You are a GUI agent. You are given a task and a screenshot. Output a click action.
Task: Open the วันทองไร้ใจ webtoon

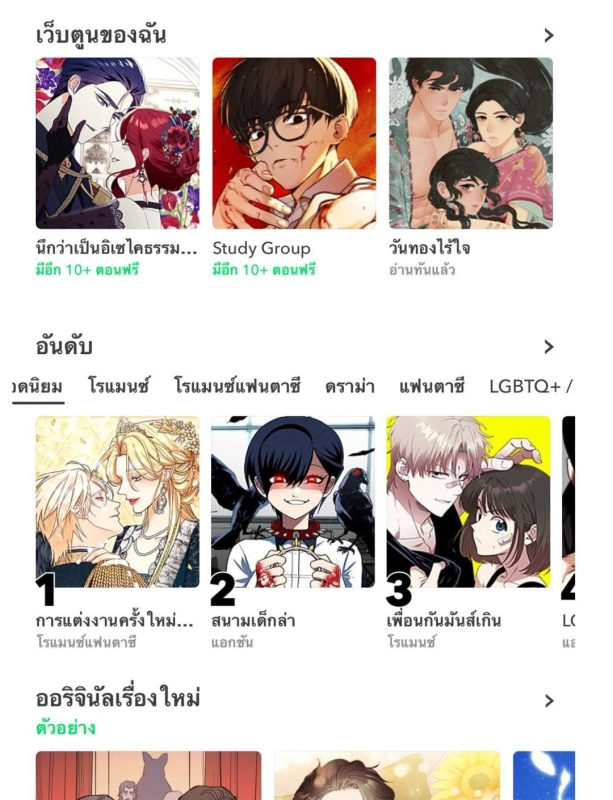470,144
